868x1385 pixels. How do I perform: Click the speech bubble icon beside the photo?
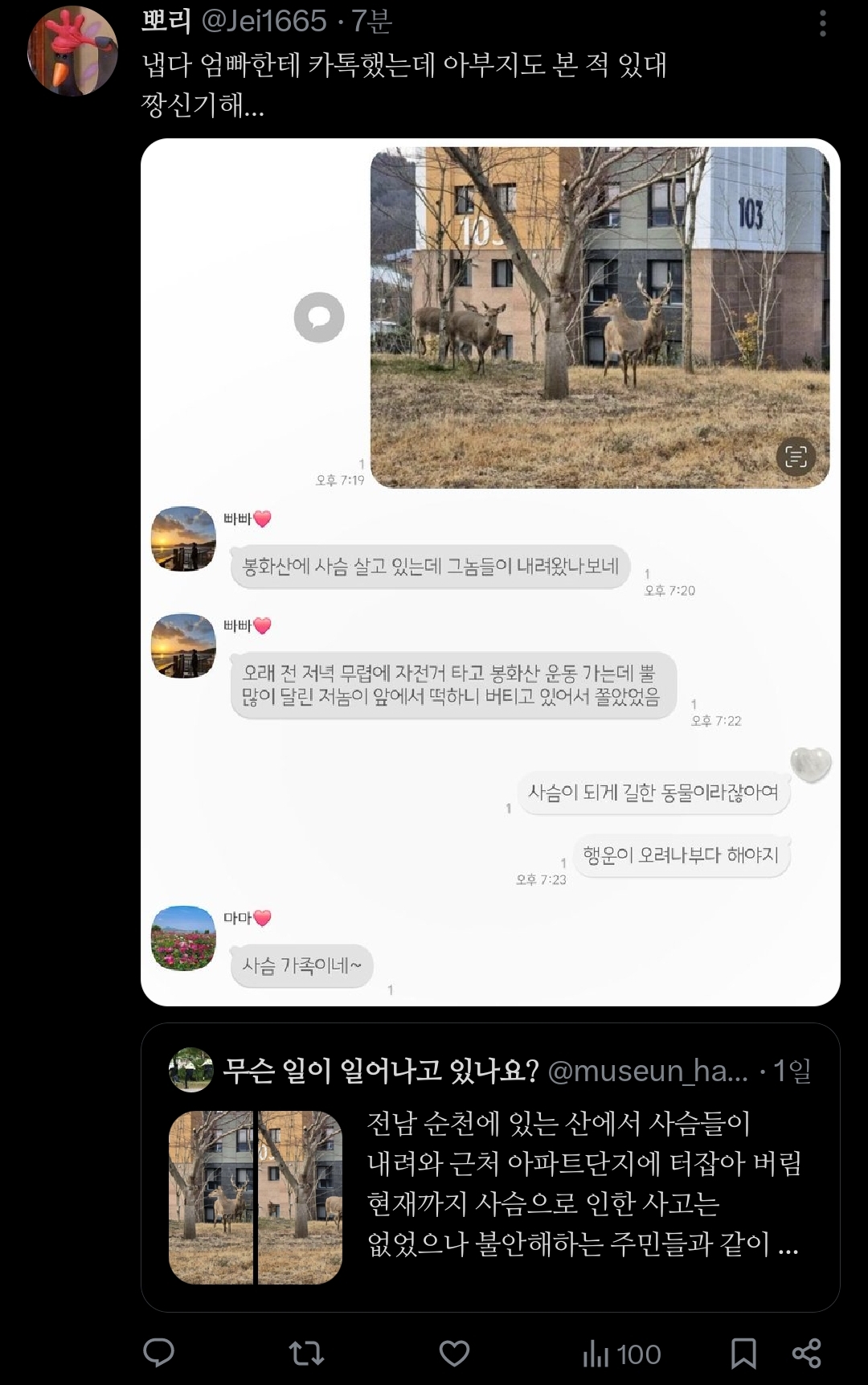pyautogui.click(x=318, y=318)
